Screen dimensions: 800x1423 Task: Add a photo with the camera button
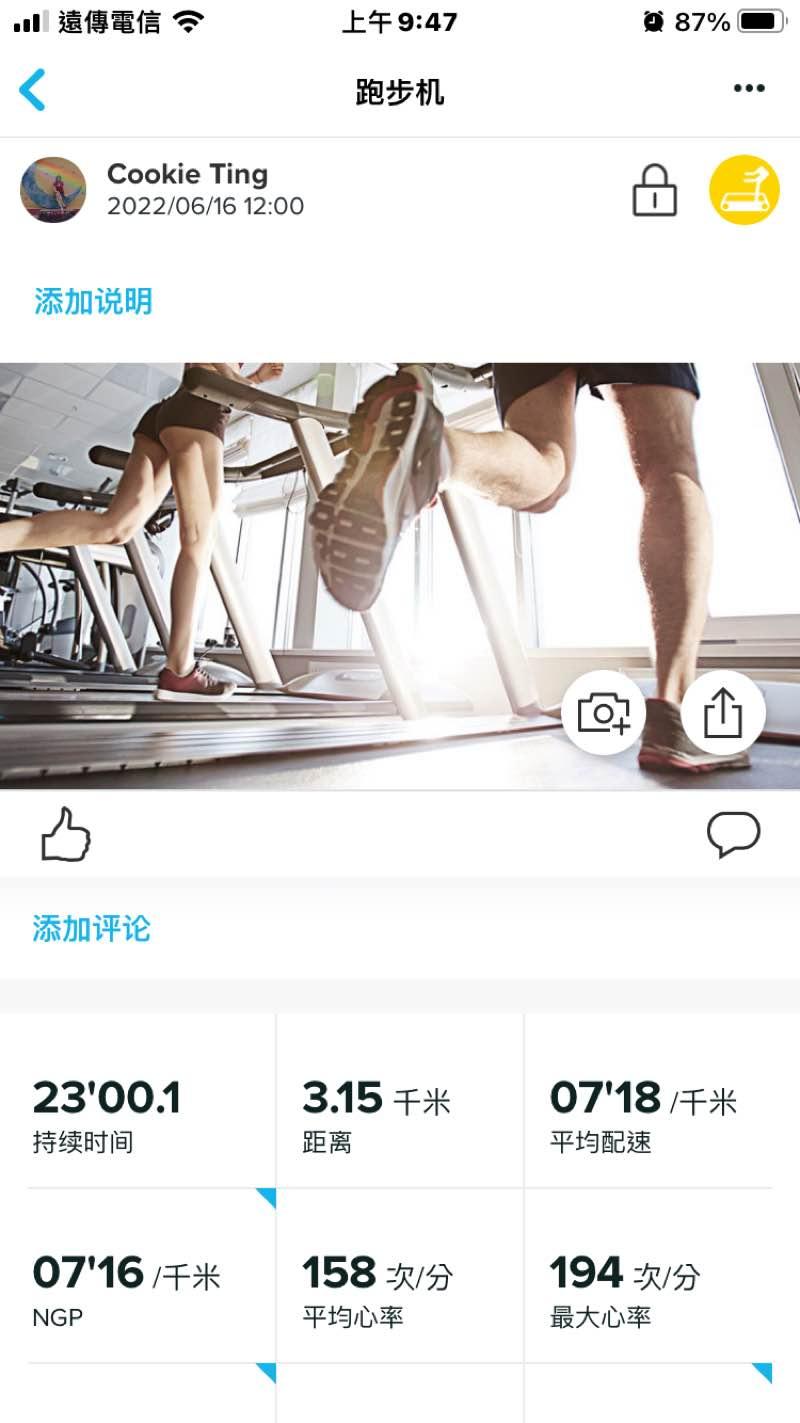click(x=604, y=713)
